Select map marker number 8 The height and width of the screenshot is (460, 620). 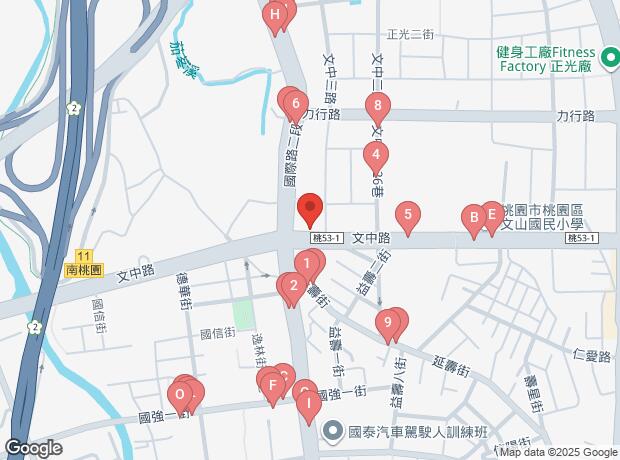(377, 105)
